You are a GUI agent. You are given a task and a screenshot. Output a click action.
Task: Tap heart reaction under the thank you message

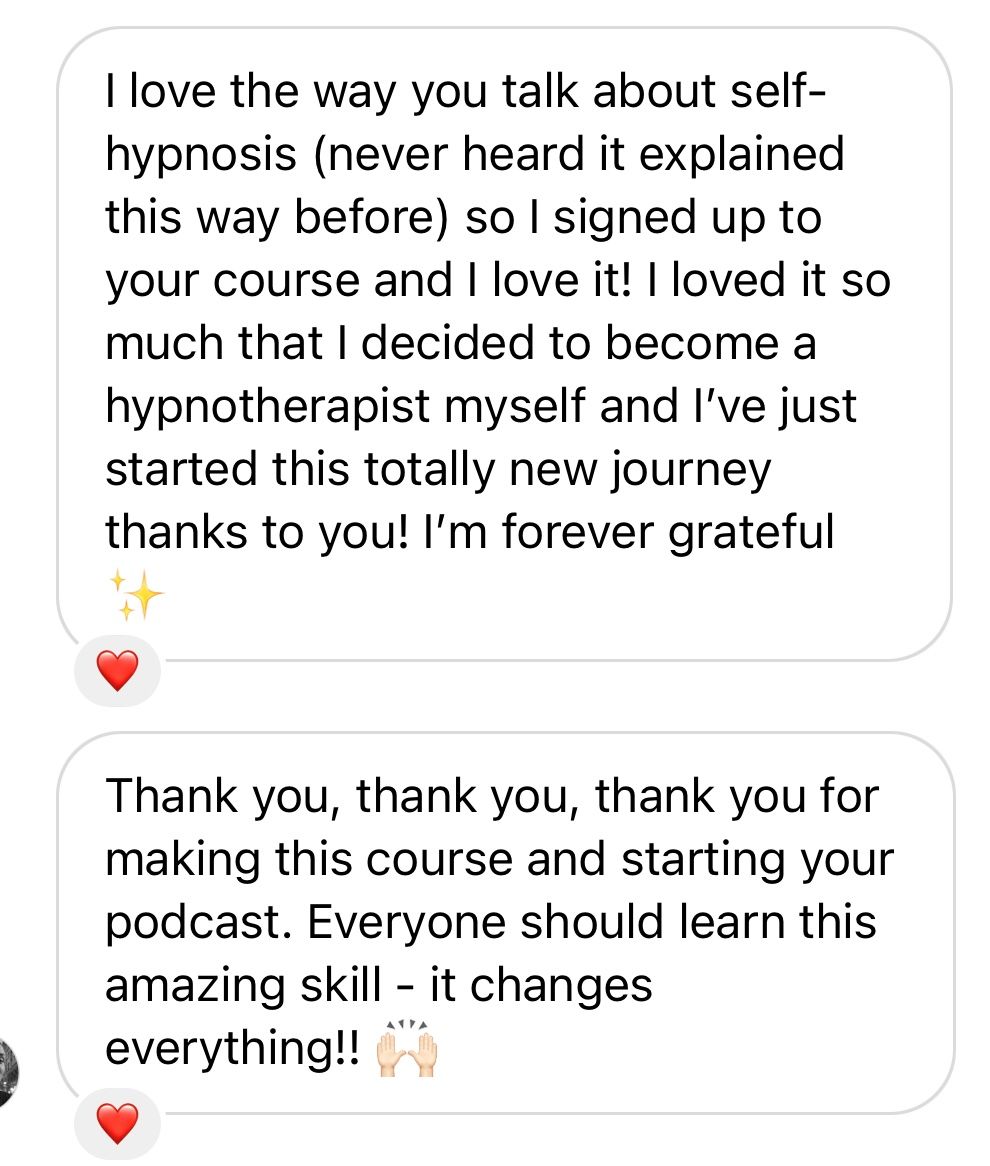pyautogui.click(x=117, y=1124)
